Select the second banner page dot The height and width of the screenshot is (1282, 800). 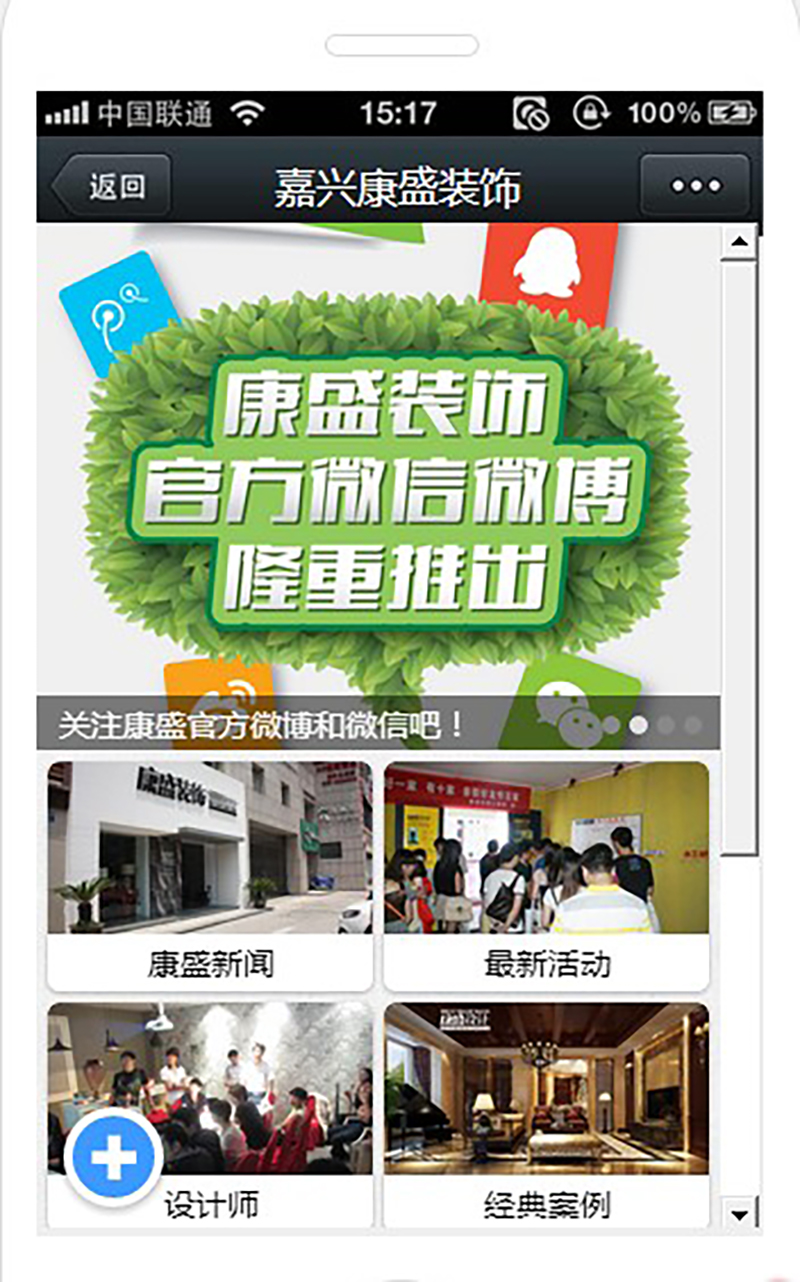click(666, 725)
